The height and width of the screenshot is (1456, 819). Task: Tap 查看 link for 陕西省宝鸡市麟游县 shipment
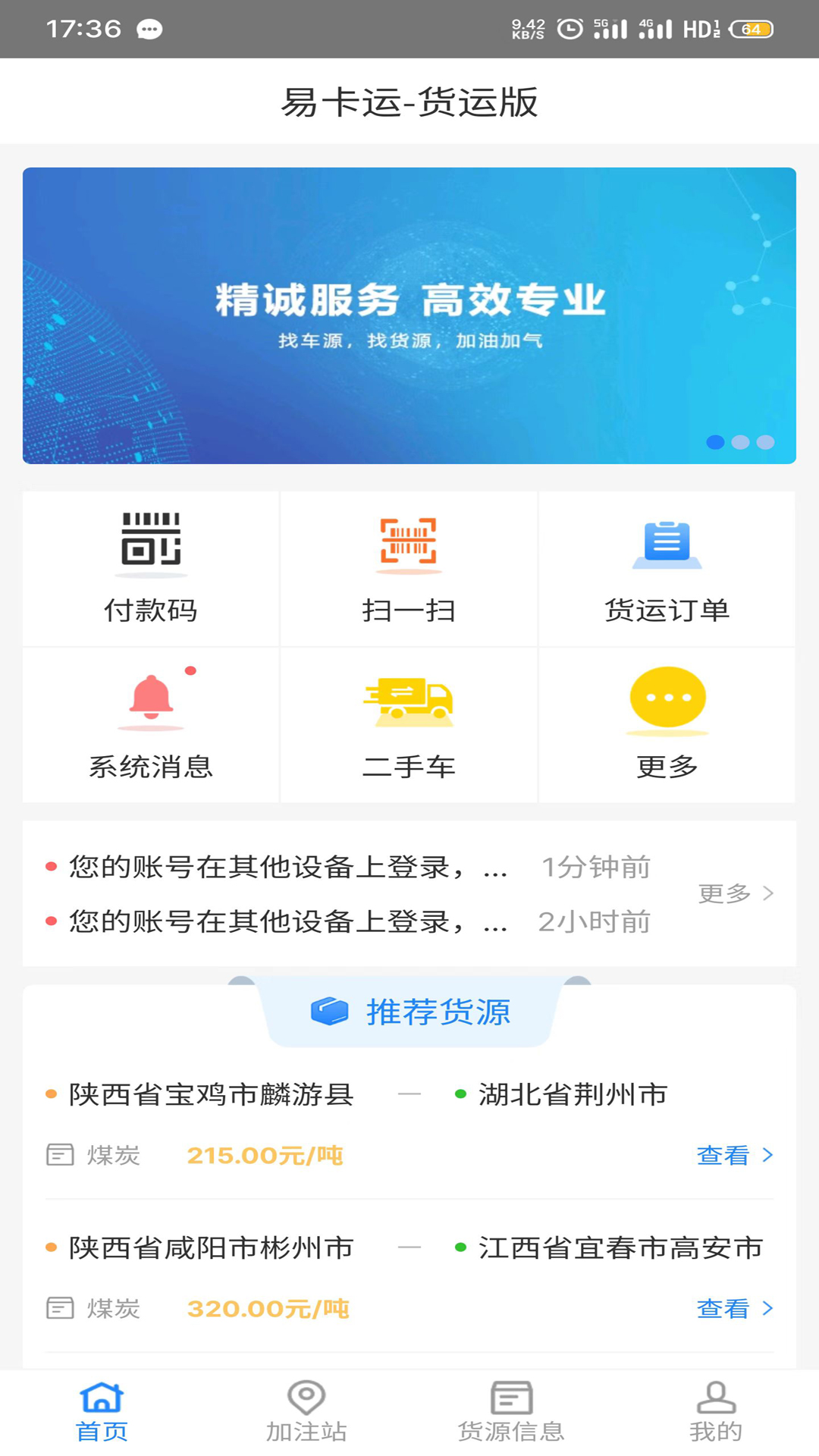(x=735, y=1155)
